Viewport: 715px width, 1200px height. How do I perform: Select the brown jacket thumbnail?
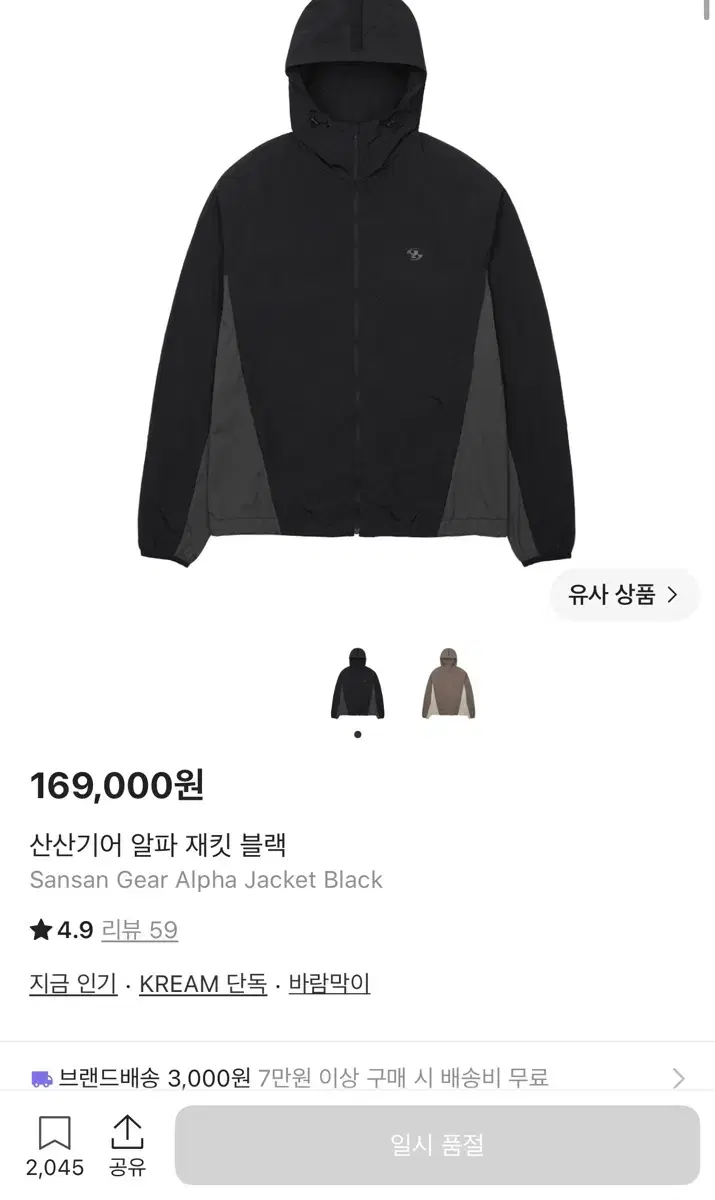pos(448,683)
